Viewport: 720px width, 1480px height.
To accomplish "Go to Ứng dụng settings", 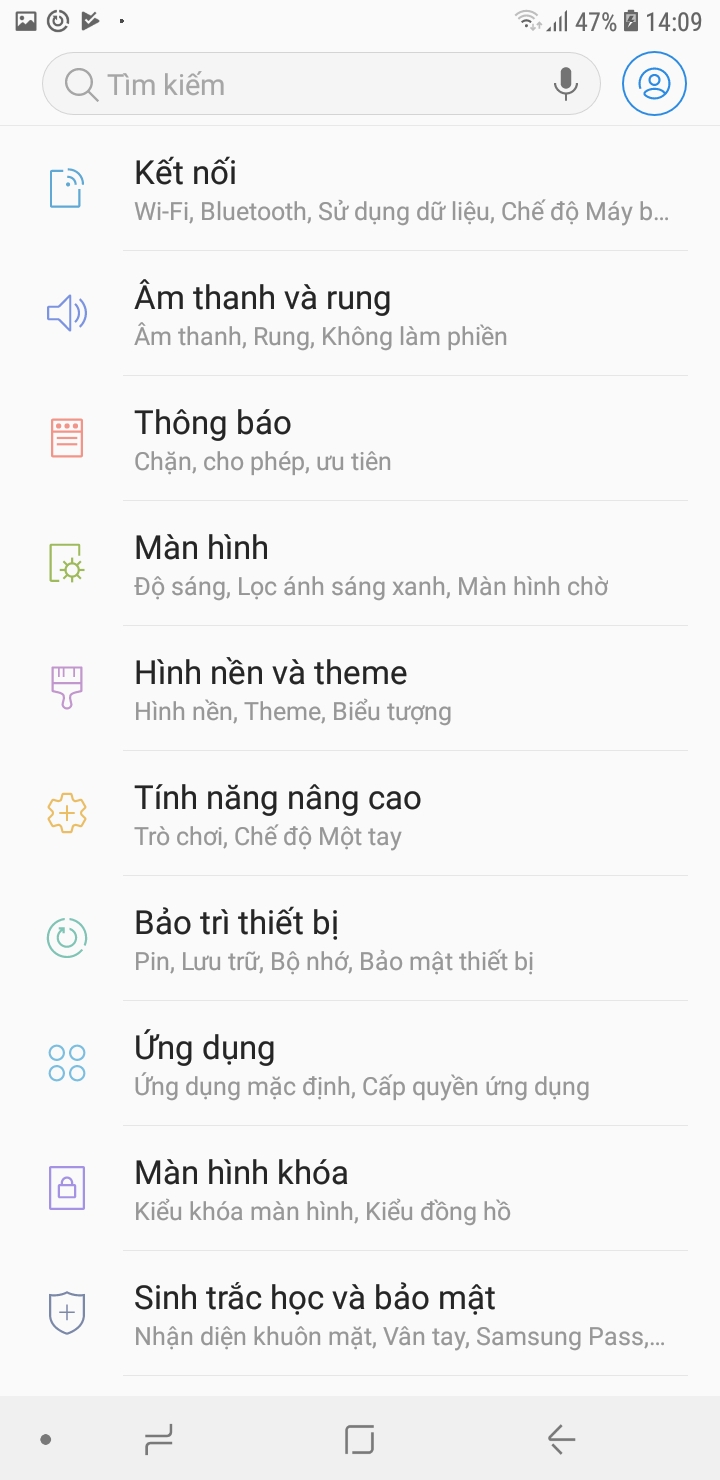I will point(400,1064).
